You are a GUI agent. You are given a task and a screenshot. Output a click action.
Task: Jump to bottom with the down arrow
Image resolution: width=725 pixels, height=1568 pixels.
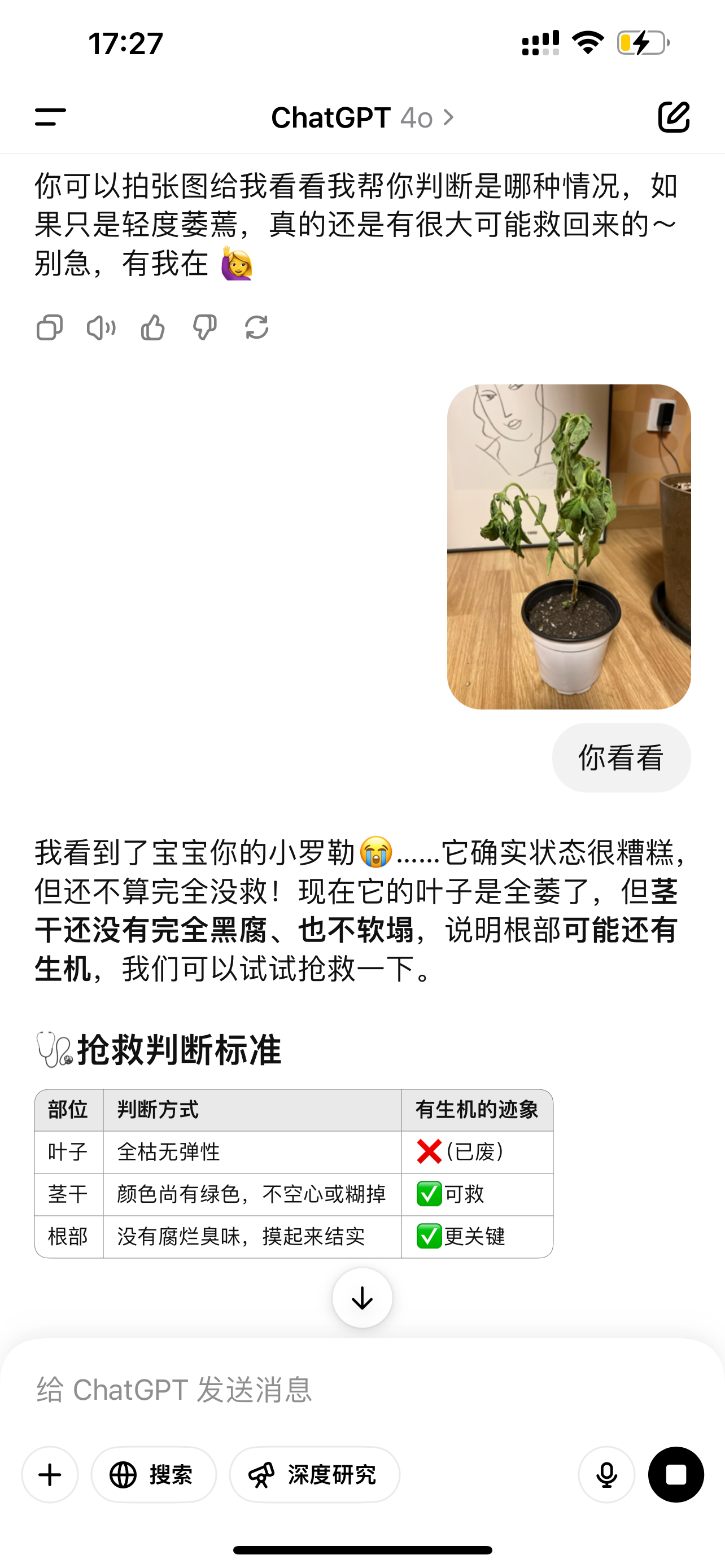(362, 1298)
